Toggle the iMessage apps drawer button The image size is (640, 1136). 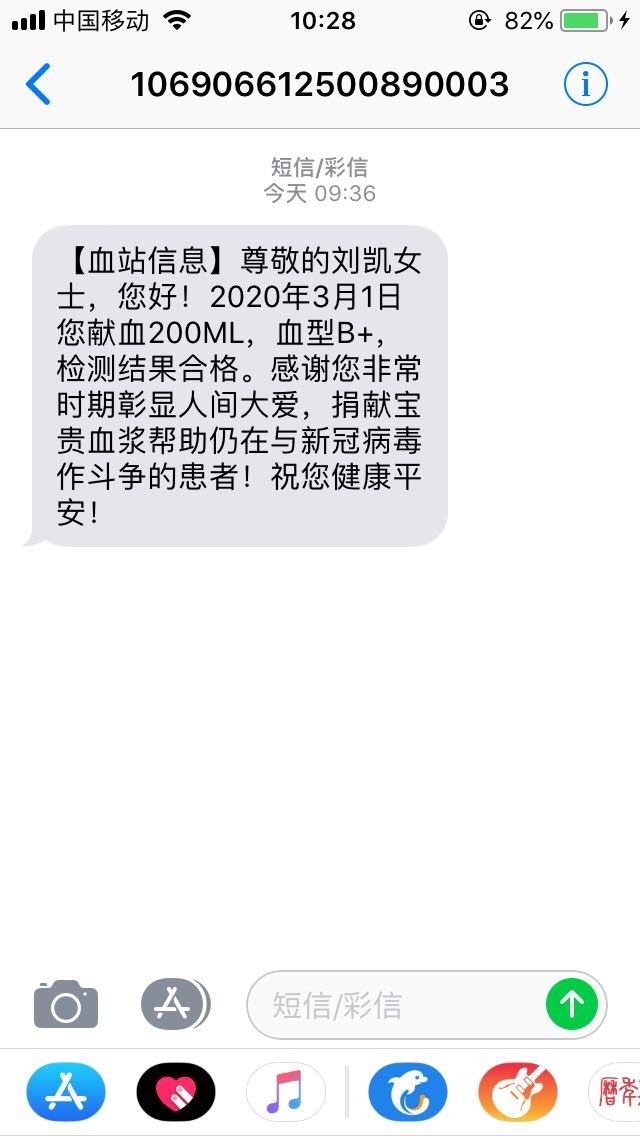[x=175, y=1003]
